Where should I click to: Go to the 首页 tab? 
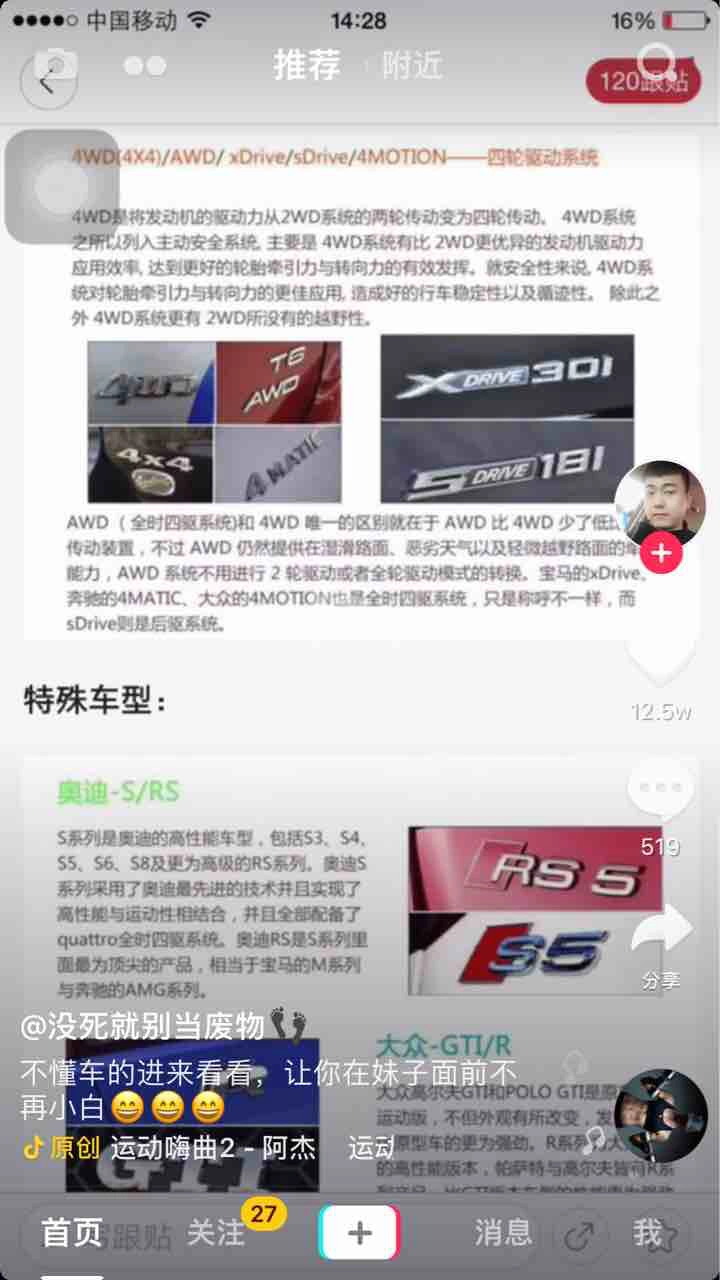coord(71,1233)
